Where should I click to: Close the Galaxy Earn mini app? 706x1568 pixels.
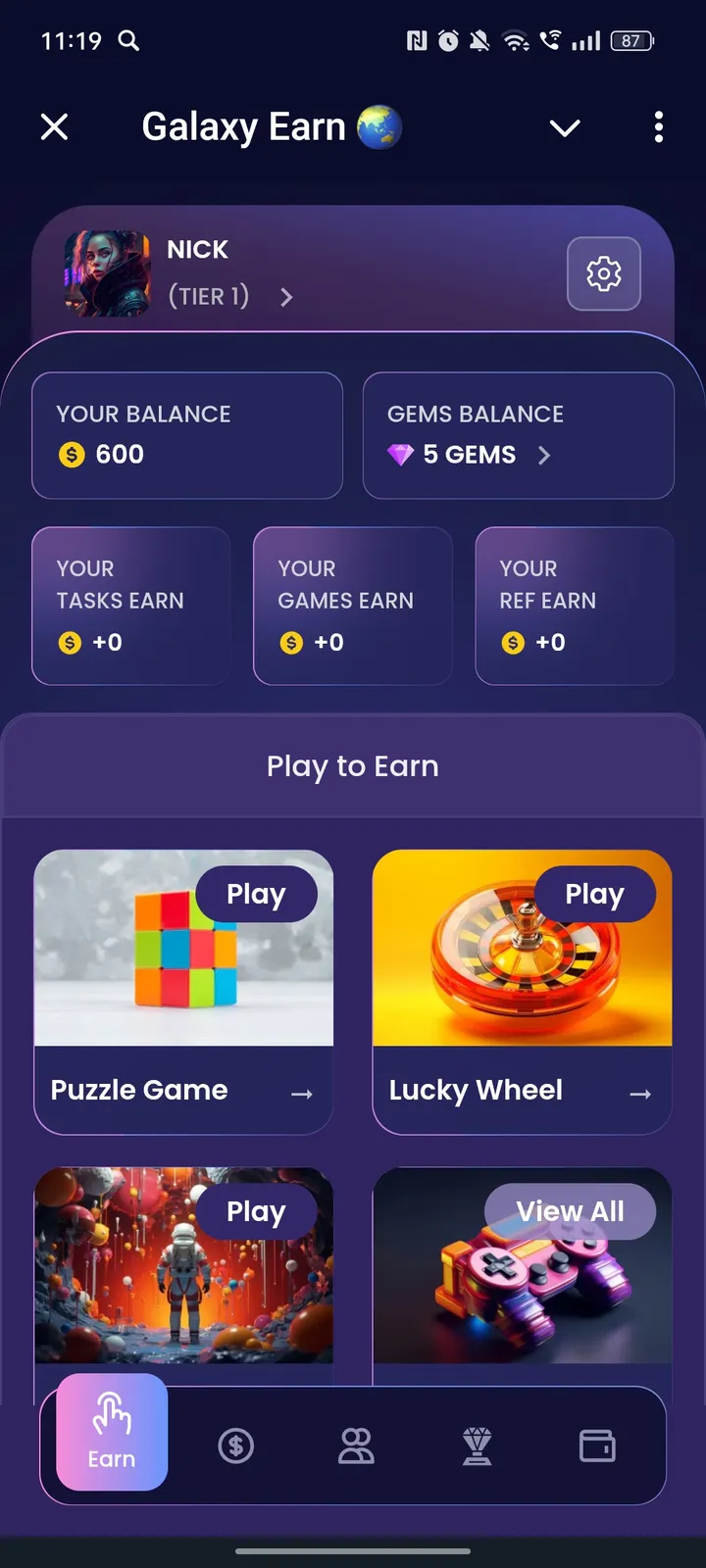[55, 126]
